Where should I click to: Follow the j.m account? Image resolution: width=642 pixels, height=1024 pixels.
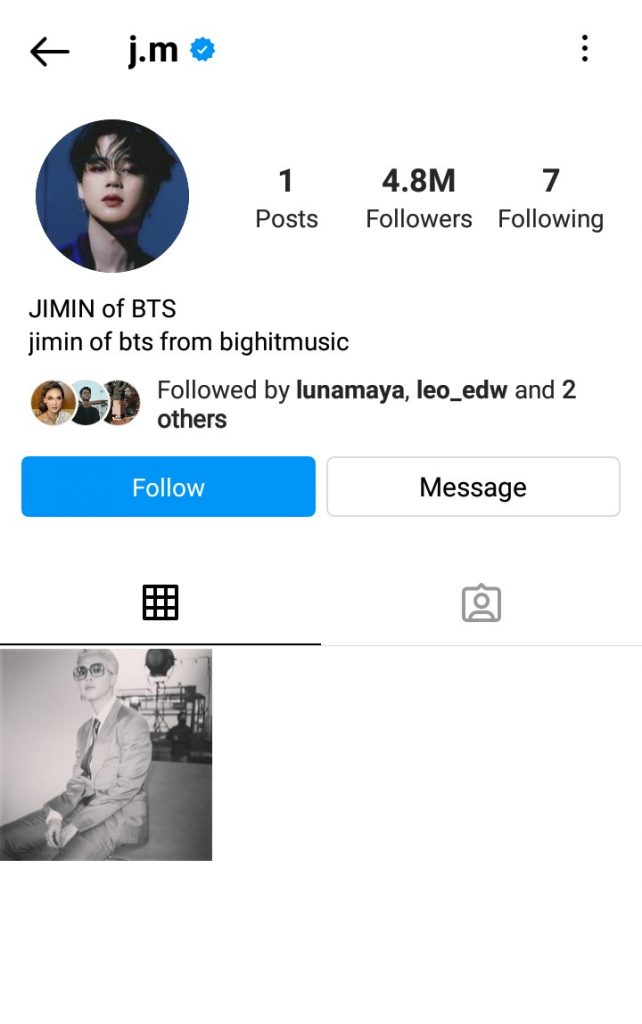click(x=168, y=487)
